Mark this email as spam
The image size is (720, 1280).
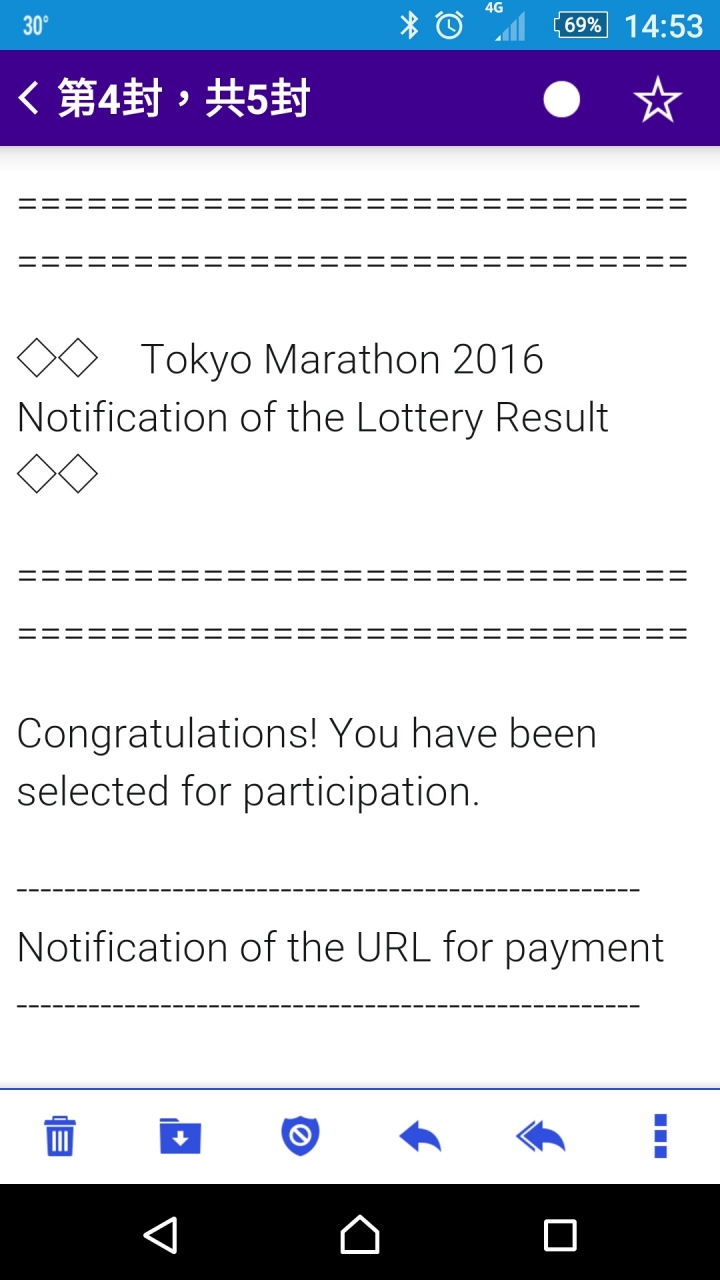click(300, 1136)
